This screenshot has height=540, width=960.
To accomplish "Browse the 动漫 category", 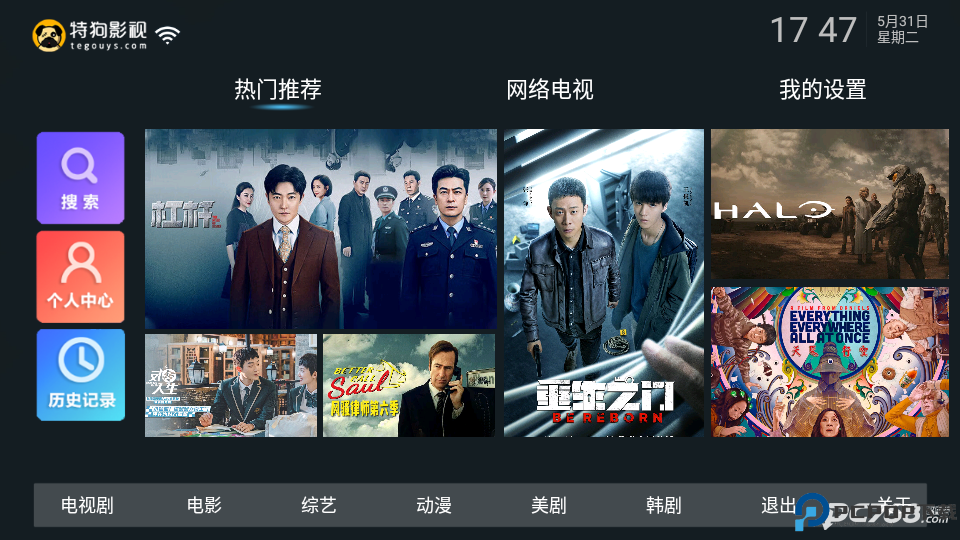I will (434, 505).
